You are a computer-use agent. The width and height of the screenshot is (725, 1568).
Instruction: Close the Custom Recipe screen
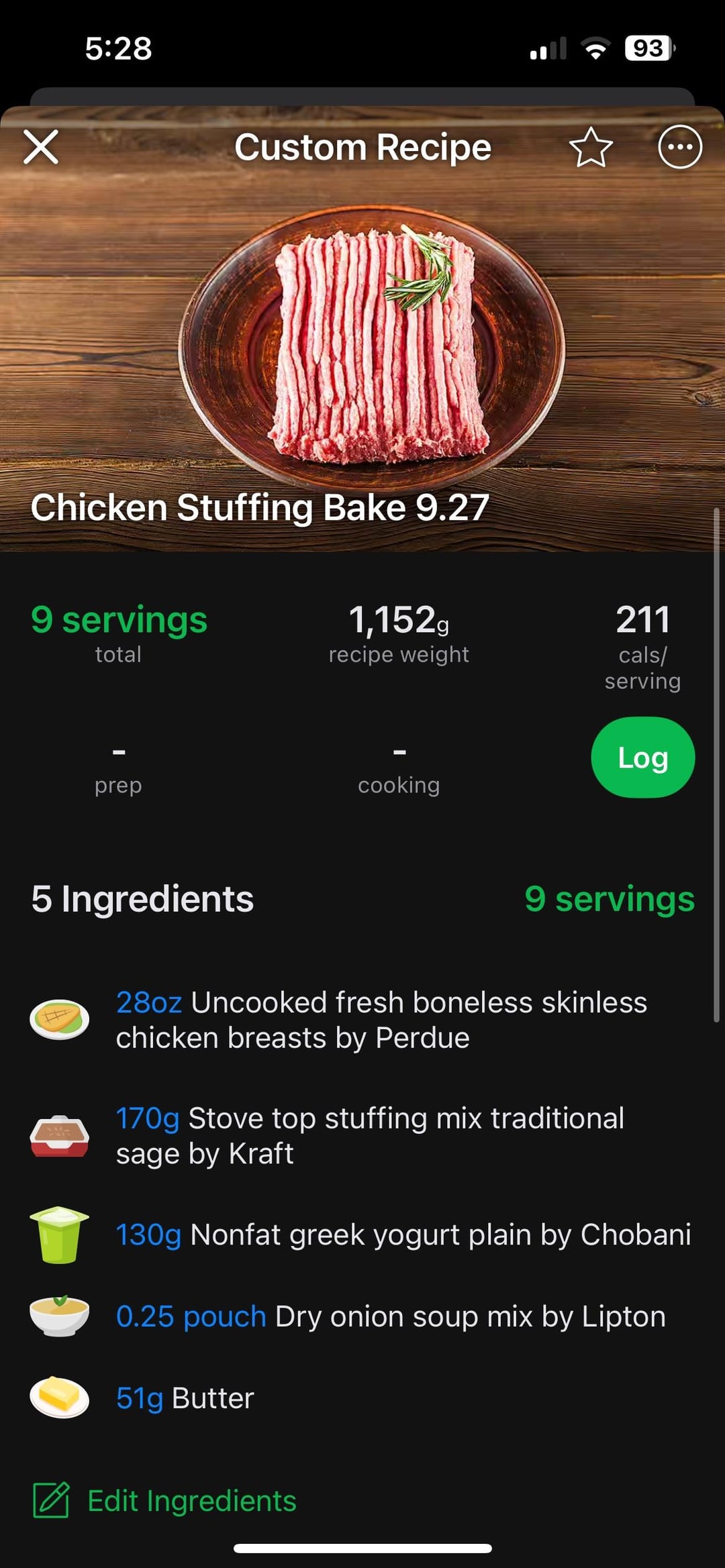point(41,147)
